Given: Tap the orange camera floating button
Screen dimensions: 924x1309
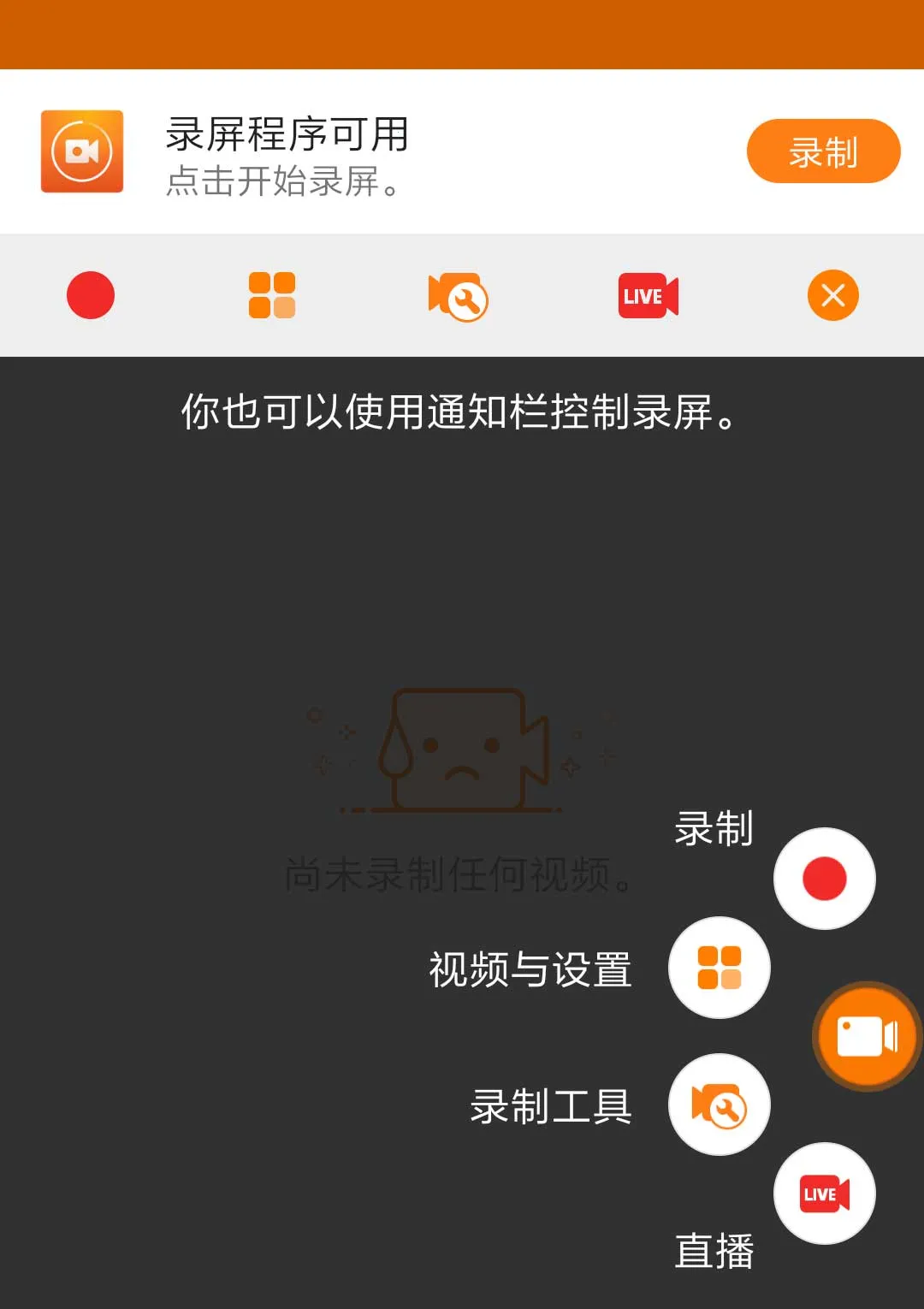Looking at the screenshot, I should [x=867, y=1037].
